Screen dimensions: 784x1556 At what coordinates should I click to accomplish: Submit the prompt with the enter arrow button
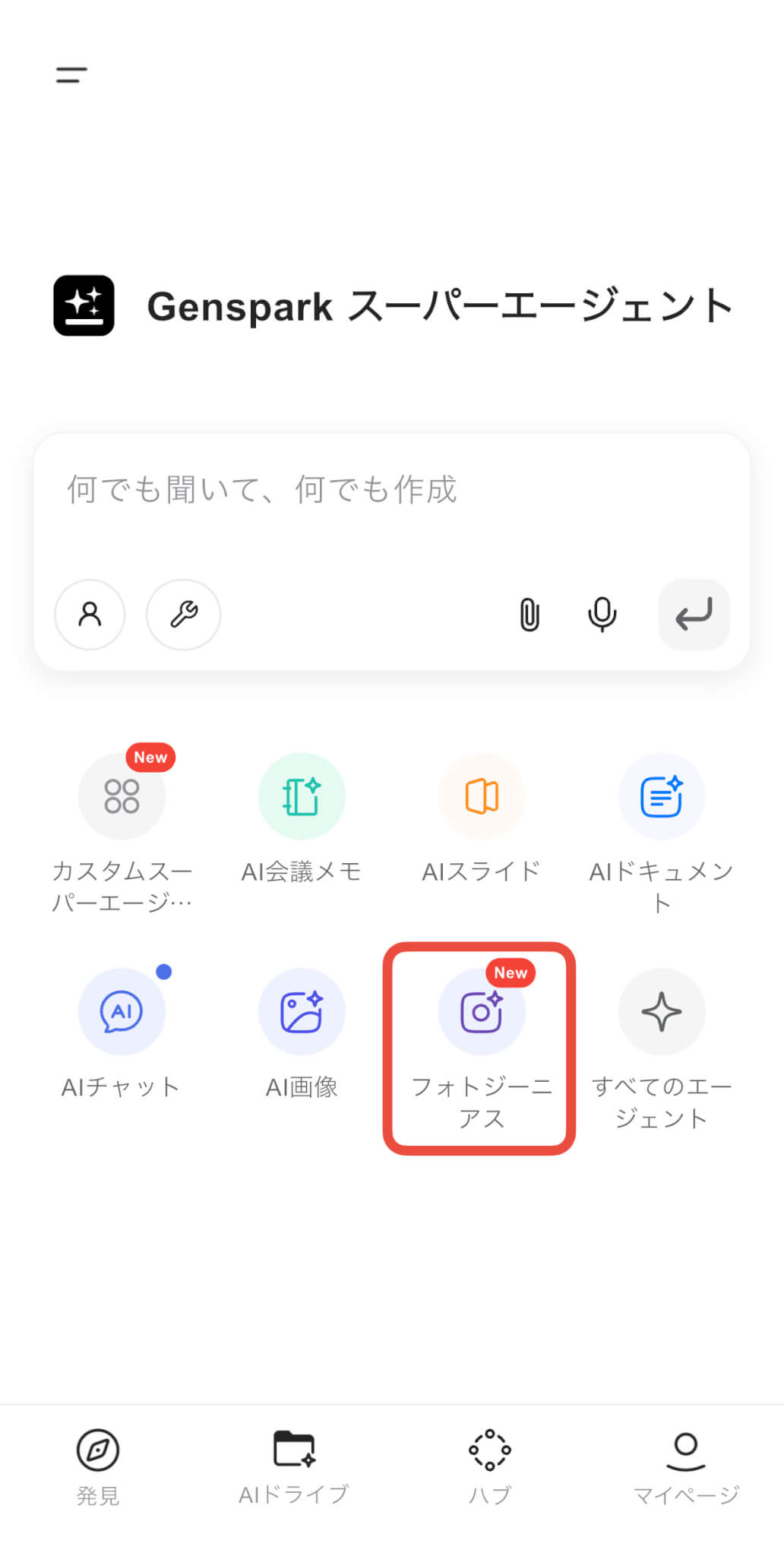point(694,614)
